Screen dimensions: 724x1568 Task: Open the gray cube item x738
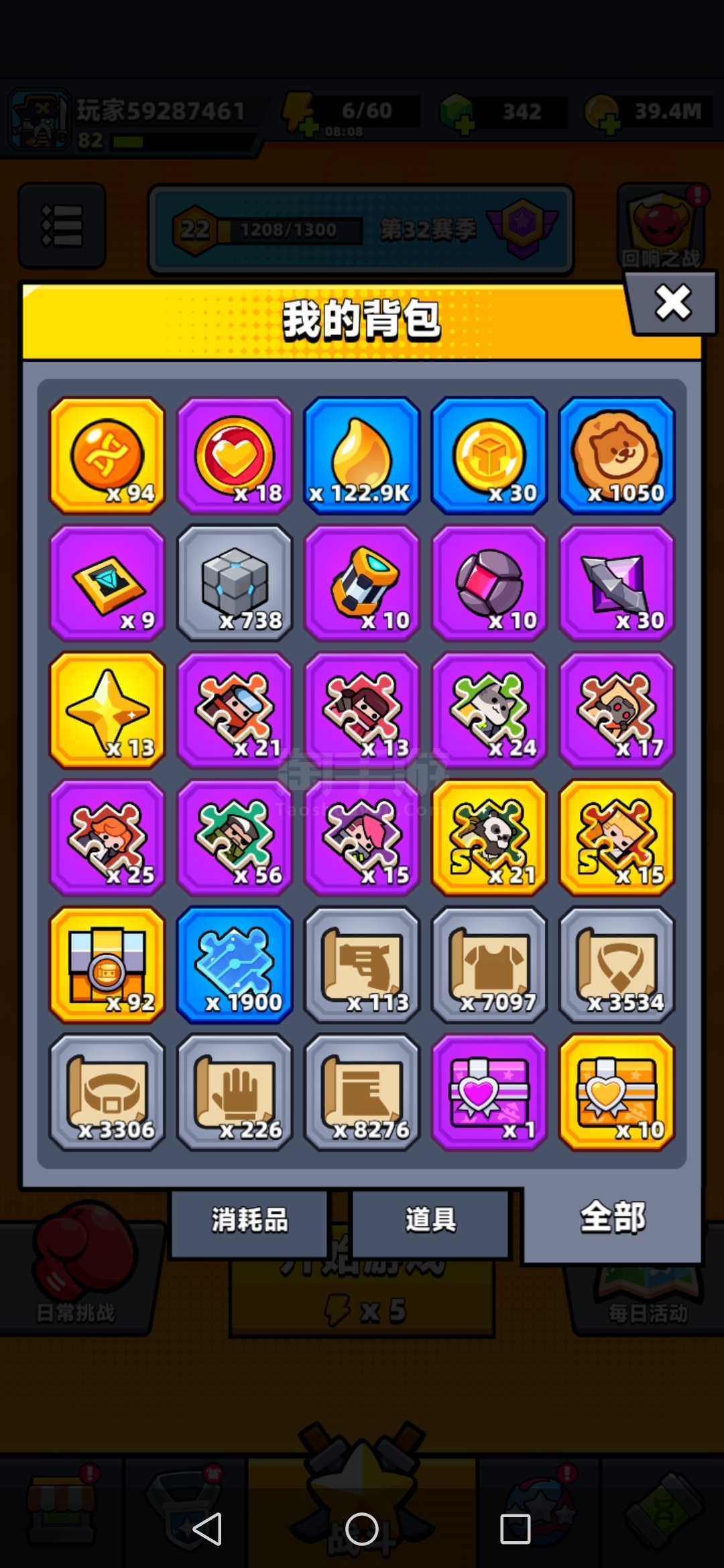pos(235,583)
